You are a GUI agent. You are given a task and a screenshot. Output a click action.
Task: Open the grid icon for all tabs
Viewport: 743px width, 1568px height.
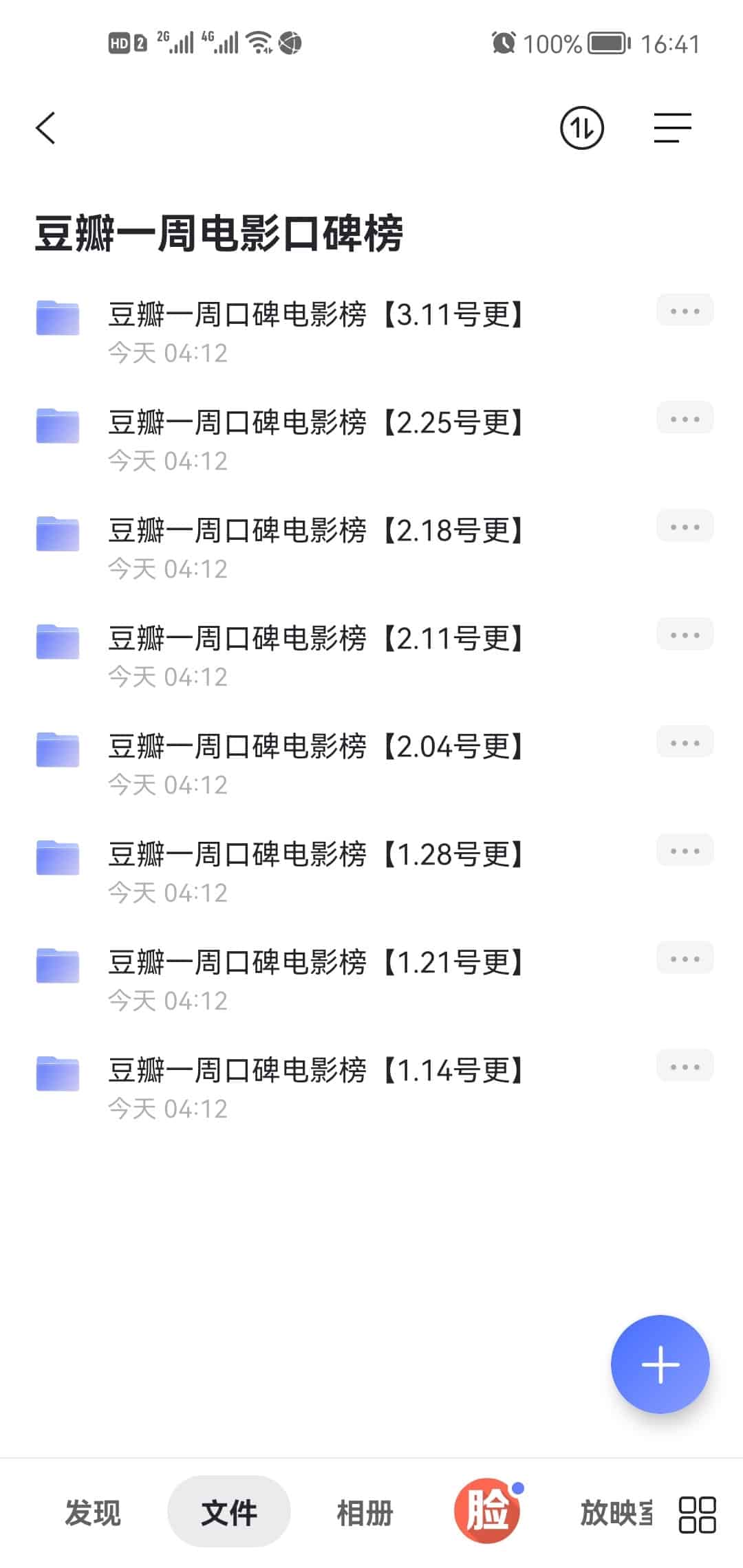pyautogui.click(x=697, y=1514)
